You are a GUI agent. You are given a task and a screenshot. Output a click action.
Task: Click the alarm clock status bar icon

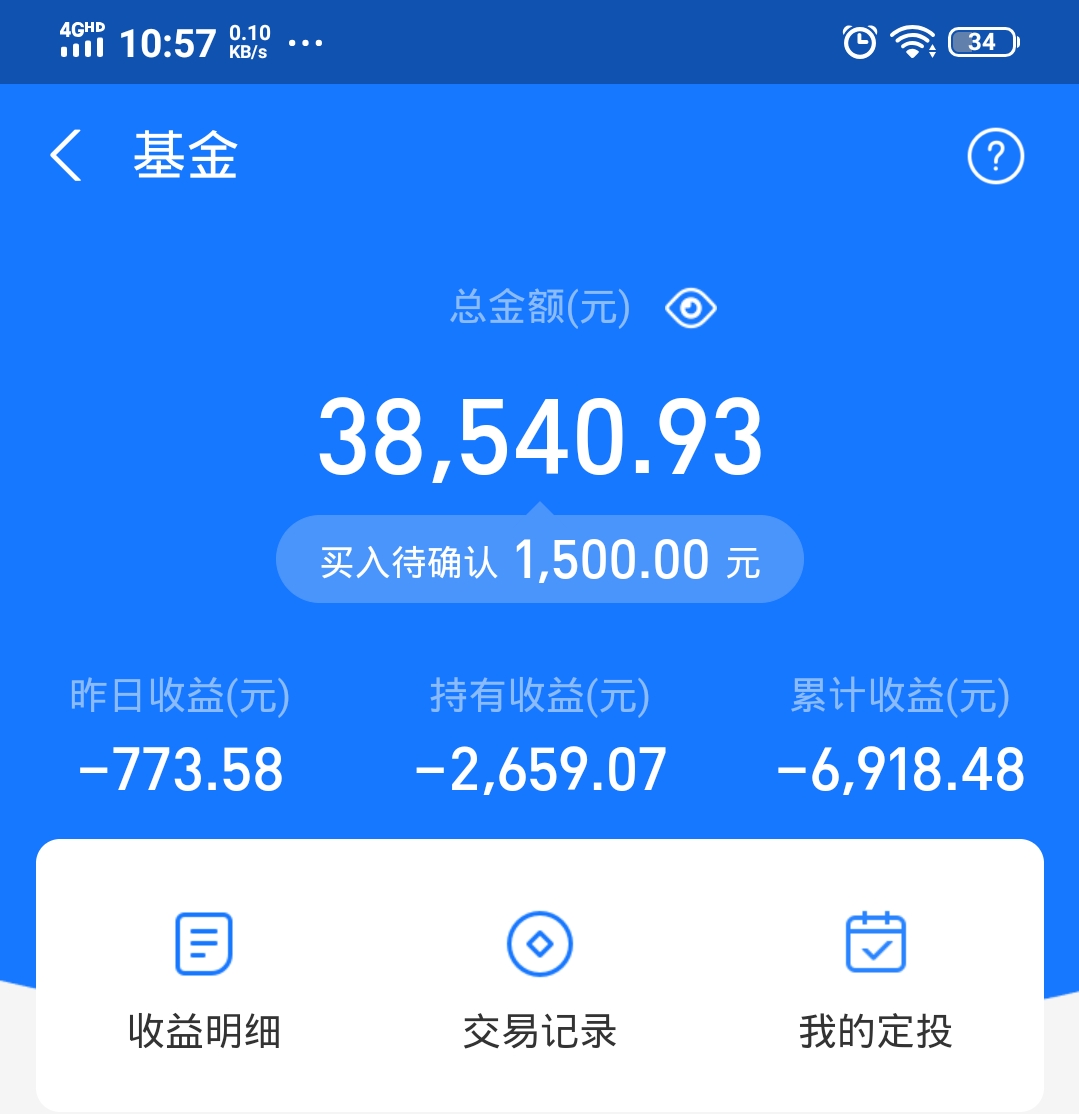point(858,41)
